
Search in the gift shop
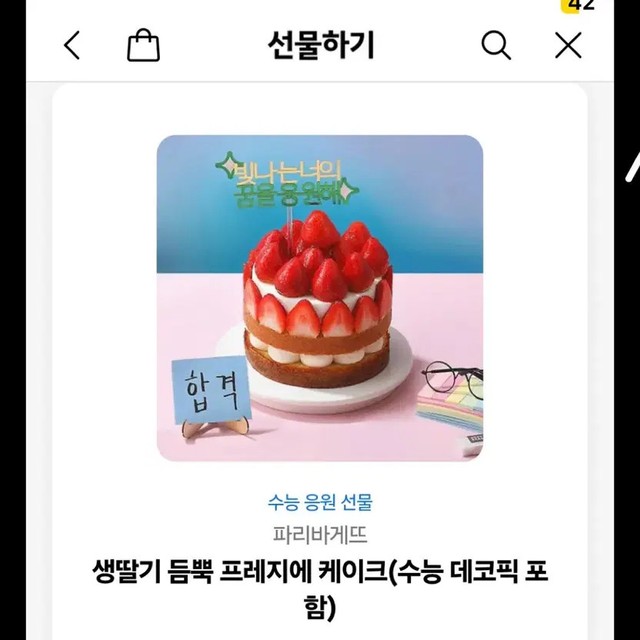click(496, 45)
